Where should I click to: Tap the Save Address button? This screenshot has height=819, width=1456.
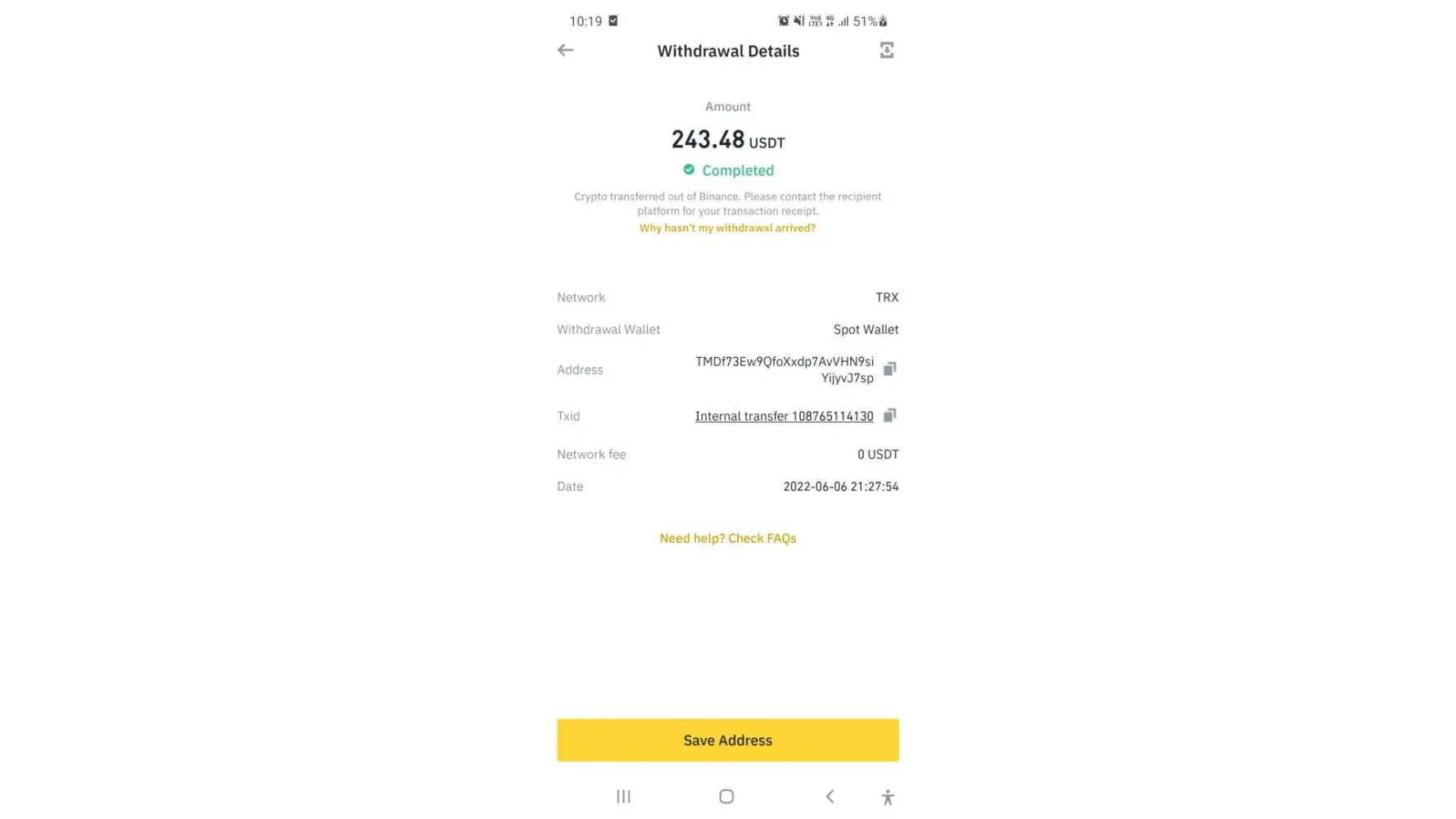click(x=727, y=740)
